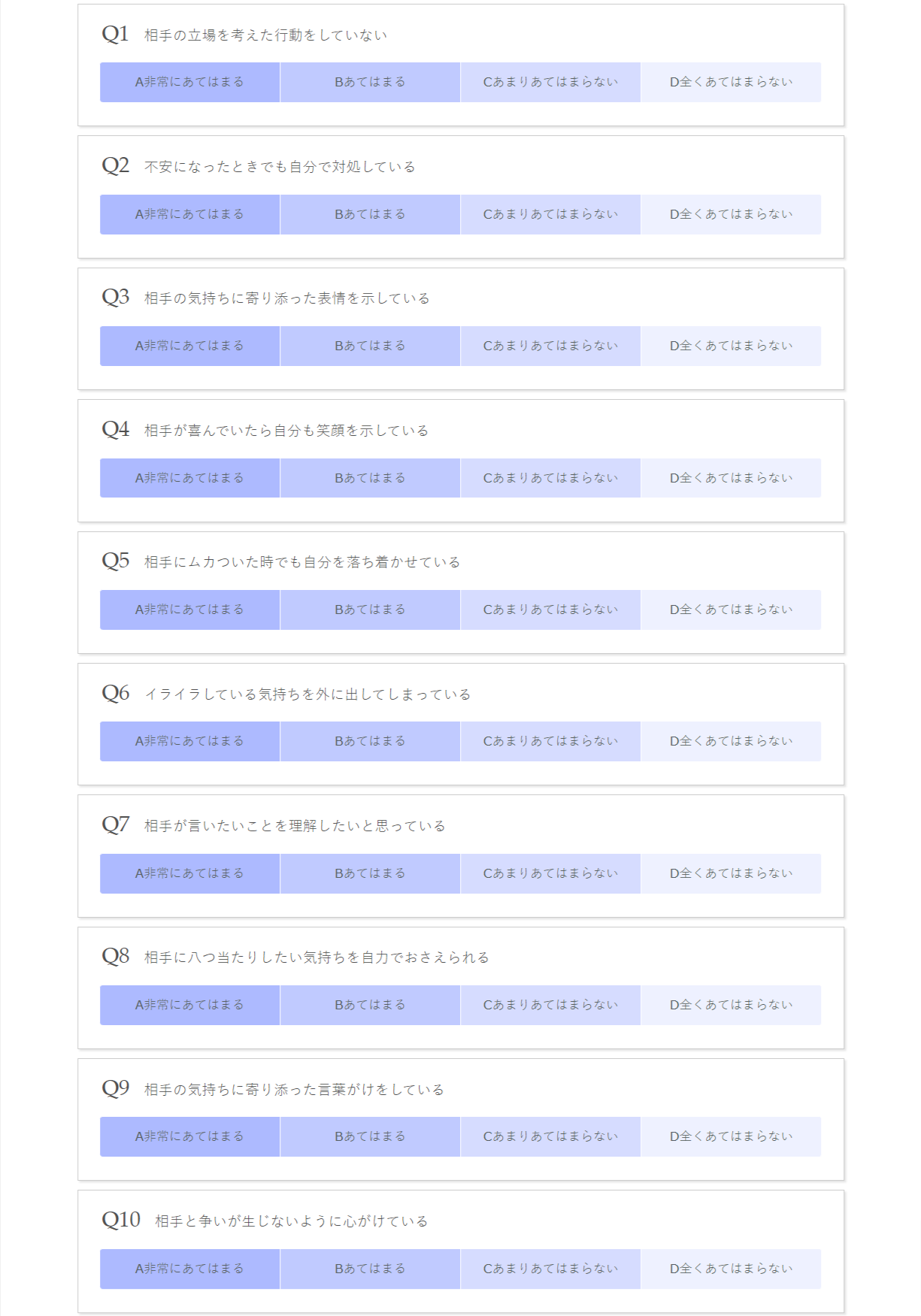Choose Bあてはまる for Q1
This screenshot has height=1316, width=921.
pyautogui.click(x=370, y=82)
